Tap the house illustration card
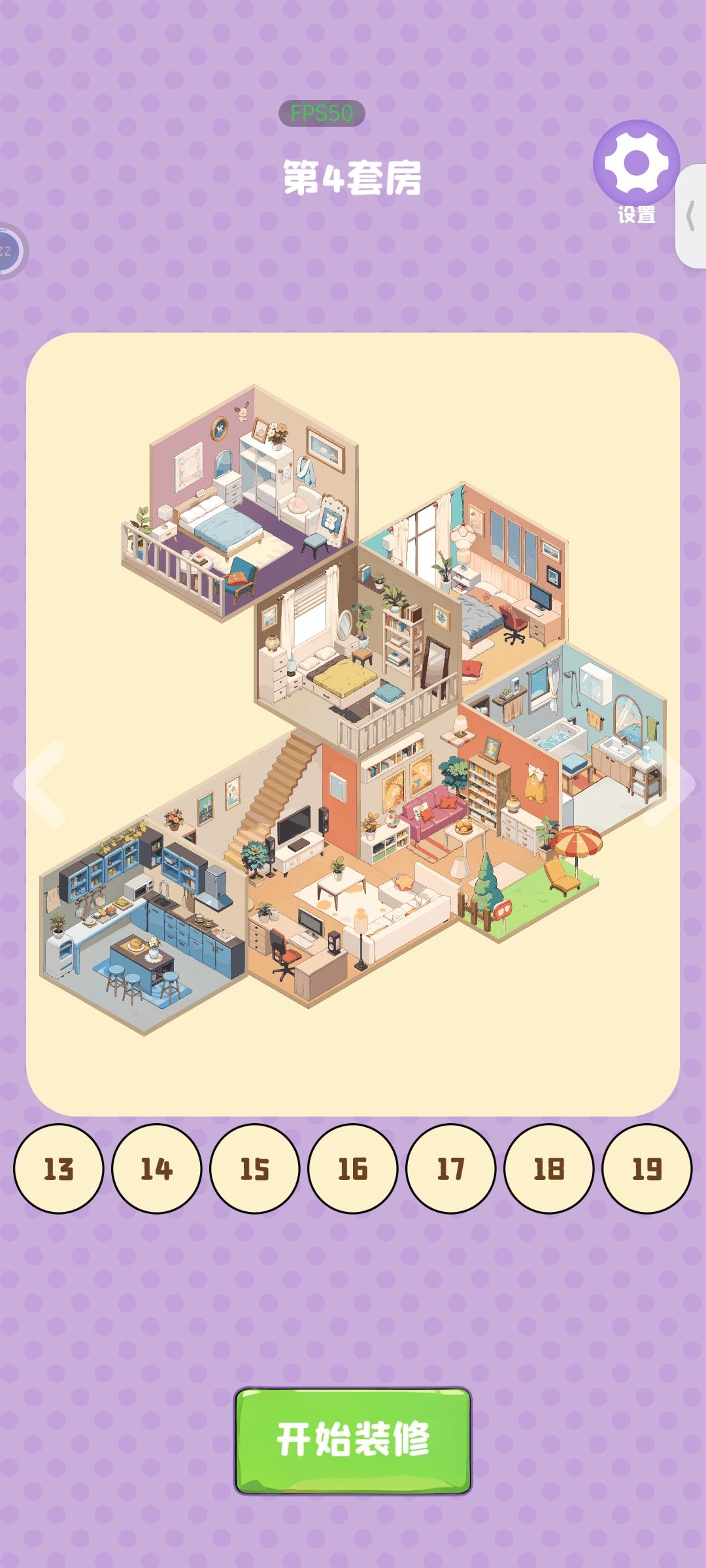Viewport: 706px width, 1568px height. [353, 724]
